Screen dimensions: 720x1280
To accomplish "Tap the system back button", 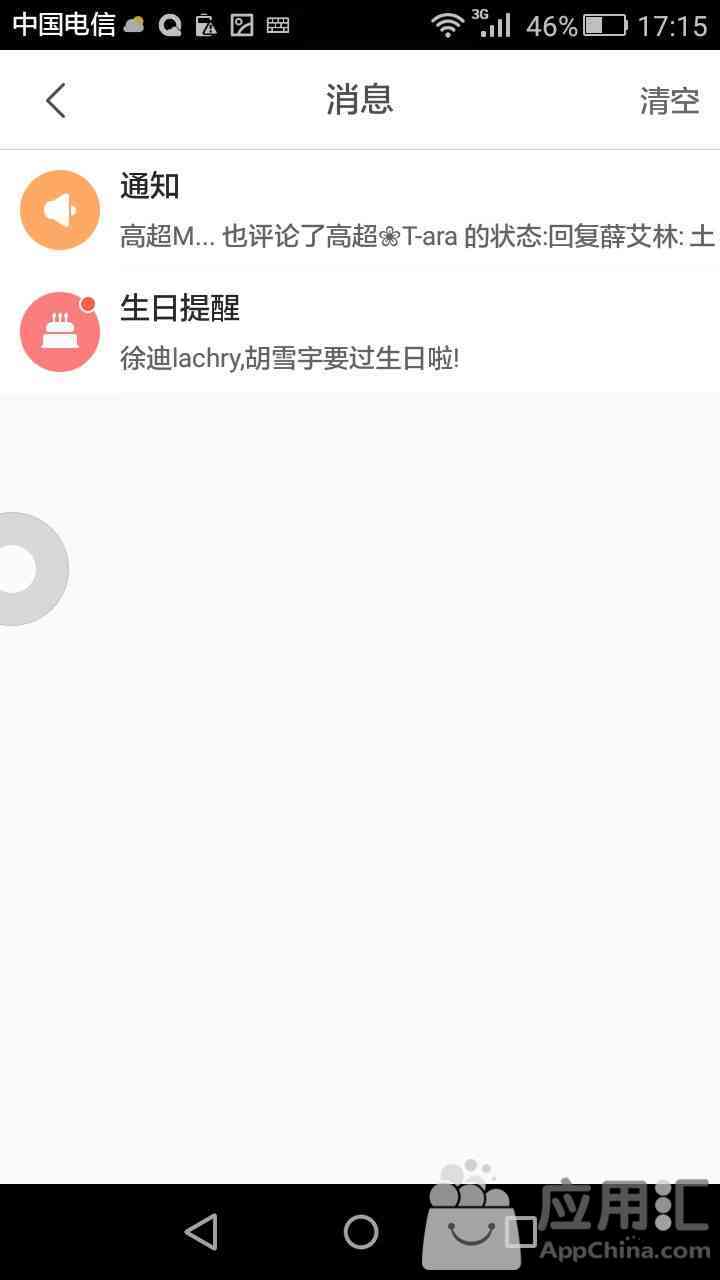I will [201, 1232].
